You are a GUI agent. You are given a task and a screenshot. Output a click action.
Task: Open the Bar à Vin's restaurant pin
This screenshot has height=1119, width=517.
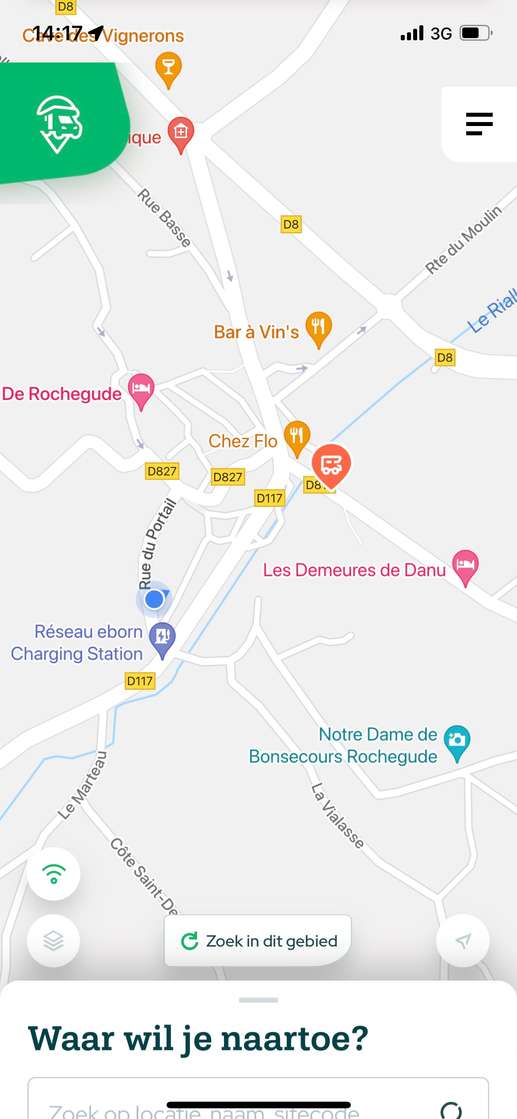point(318,329)
